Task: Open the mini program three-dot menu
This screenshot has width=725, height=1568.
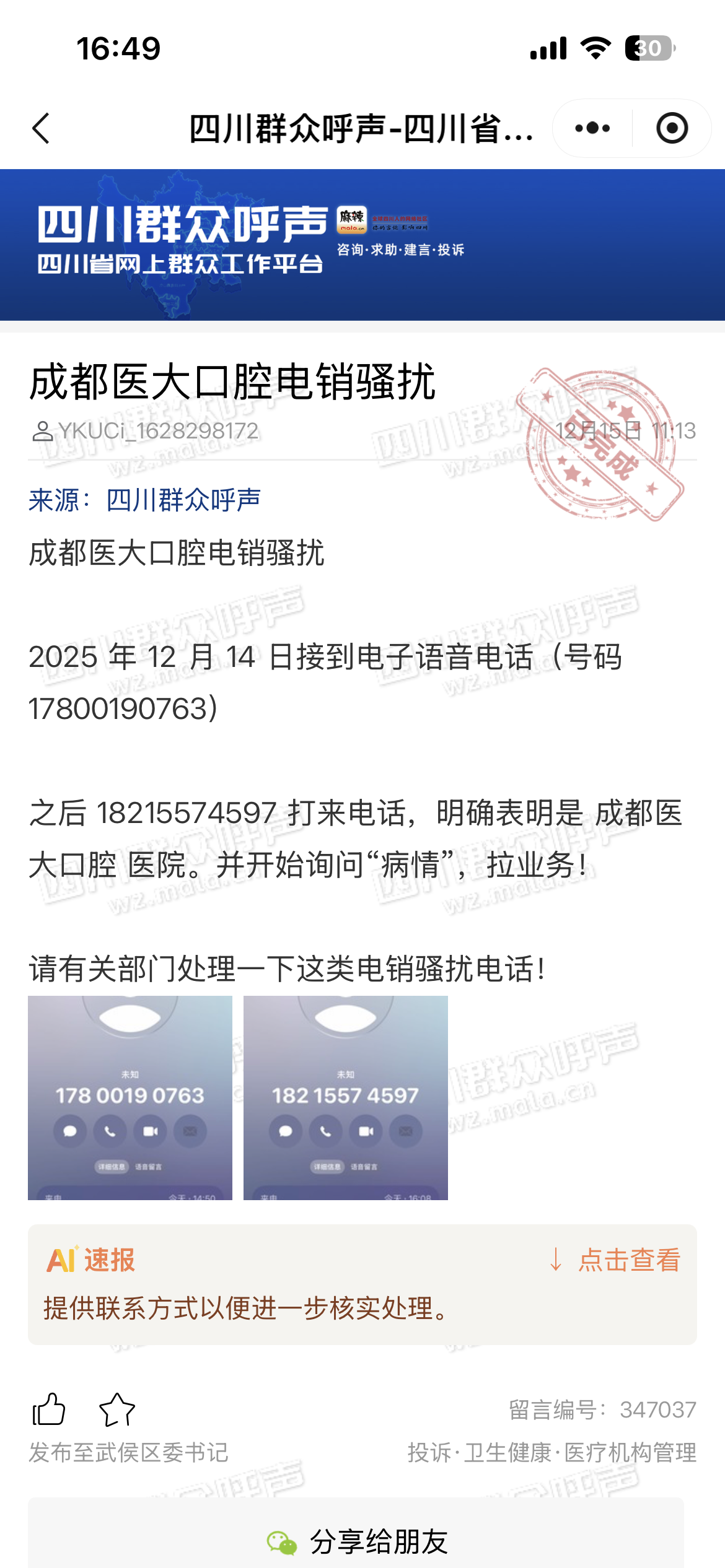Action: 592,128
